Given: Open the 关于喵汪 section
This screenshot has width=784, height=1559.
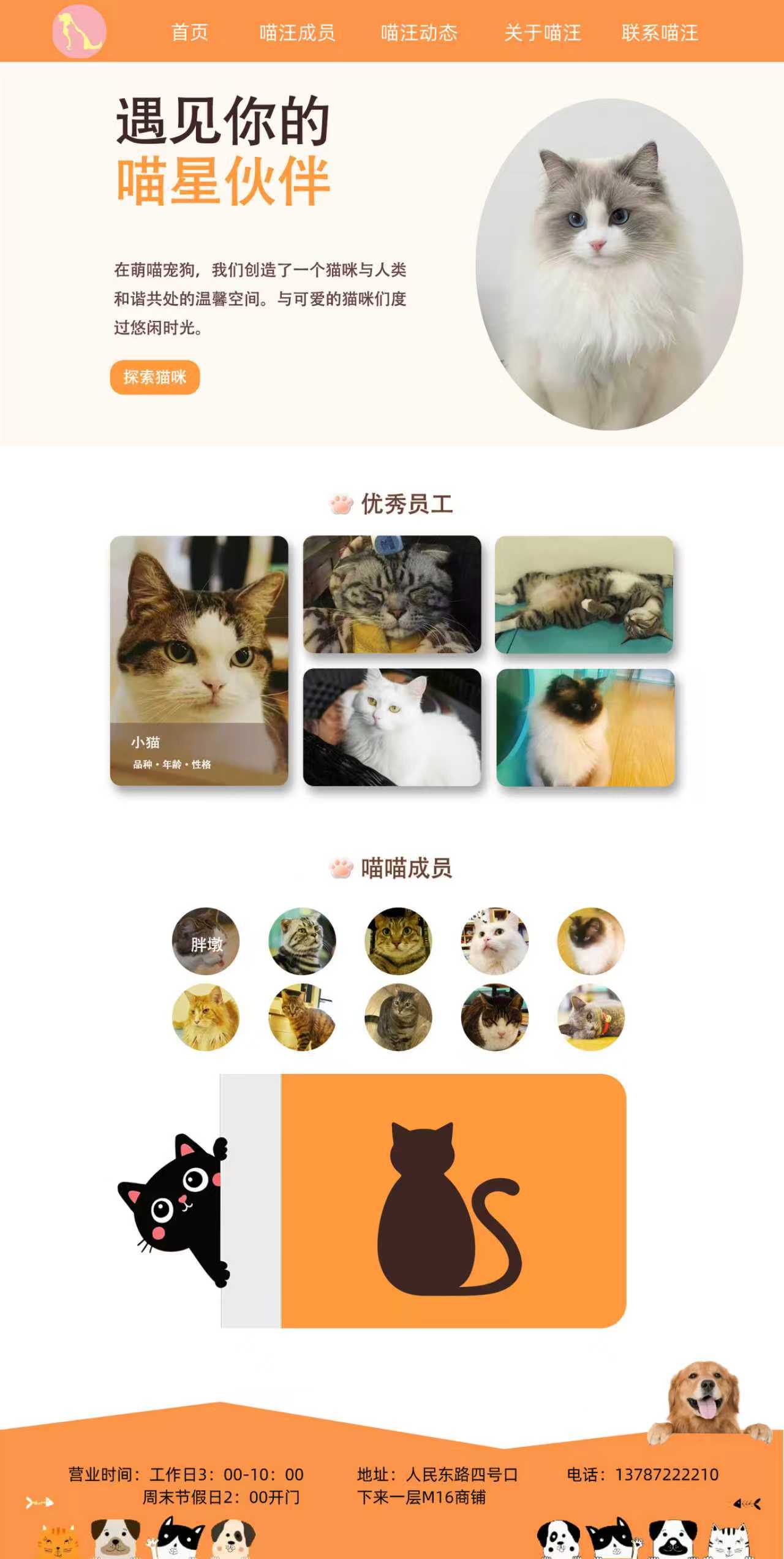Looking at the screenshot, I should coord(542,32).
